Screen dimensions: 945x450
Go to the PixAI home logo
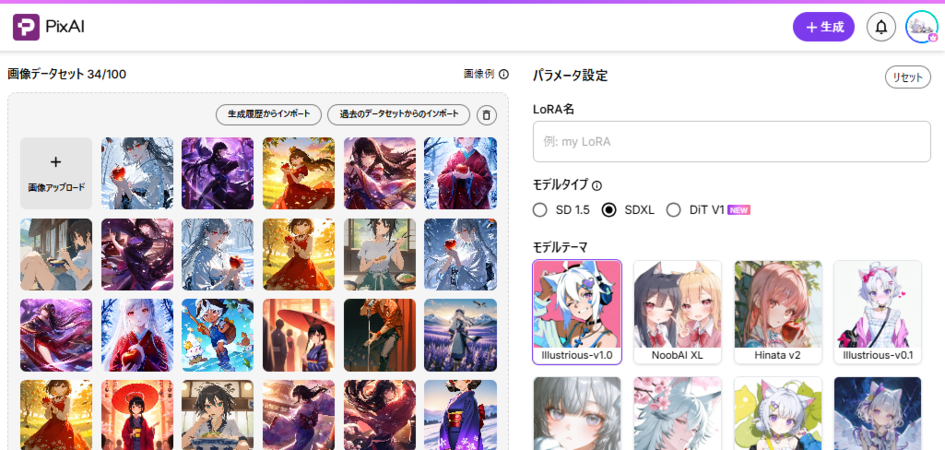click(48, 27)
